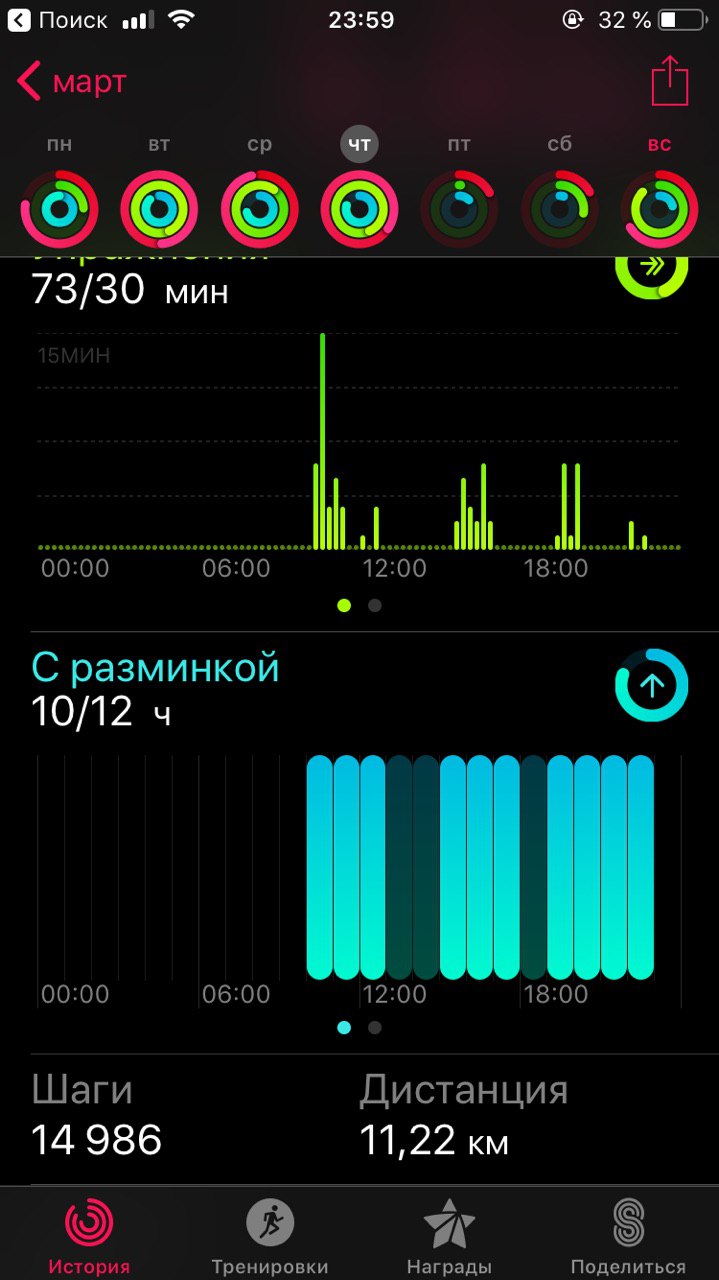Viewport: 719px width, 1280px height.
Task: Select Monday (пн) activity rings
Action: click(x=59, y=209)
